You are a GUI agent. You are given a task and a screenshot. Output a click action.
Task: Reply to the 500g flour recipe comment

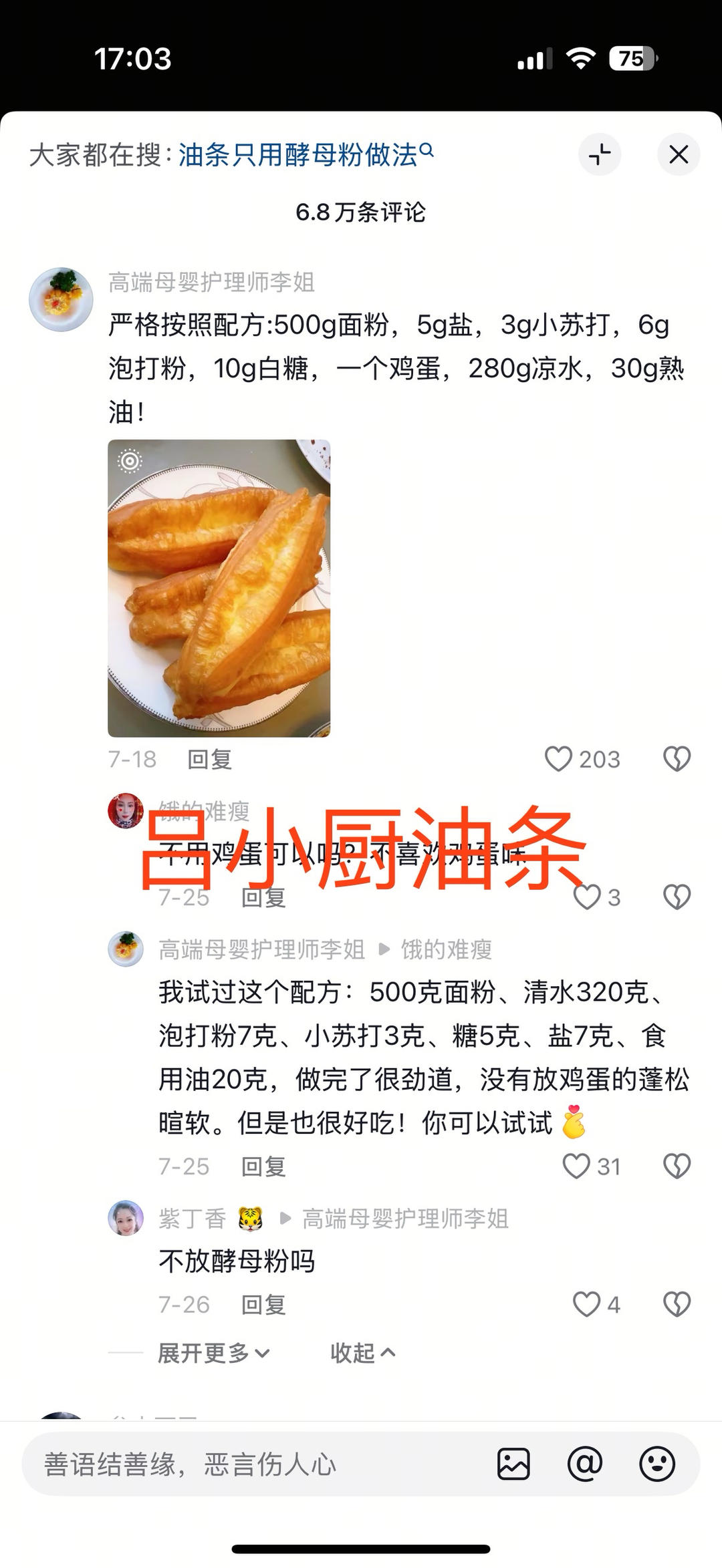(209, 760)
